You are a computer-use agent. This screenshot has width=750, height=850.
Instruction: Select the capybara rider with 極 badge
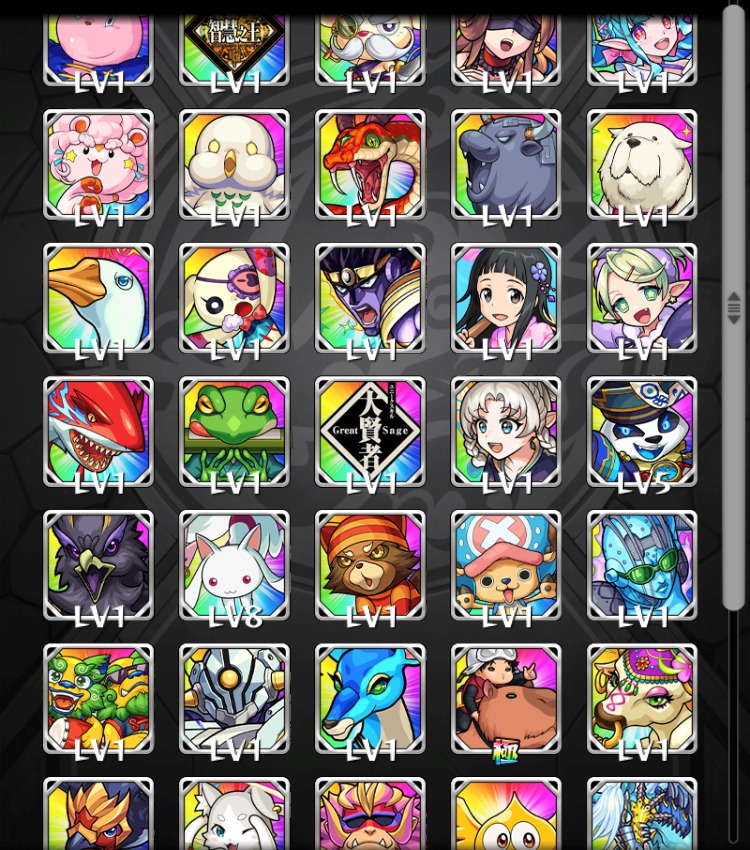coord(506,698)
